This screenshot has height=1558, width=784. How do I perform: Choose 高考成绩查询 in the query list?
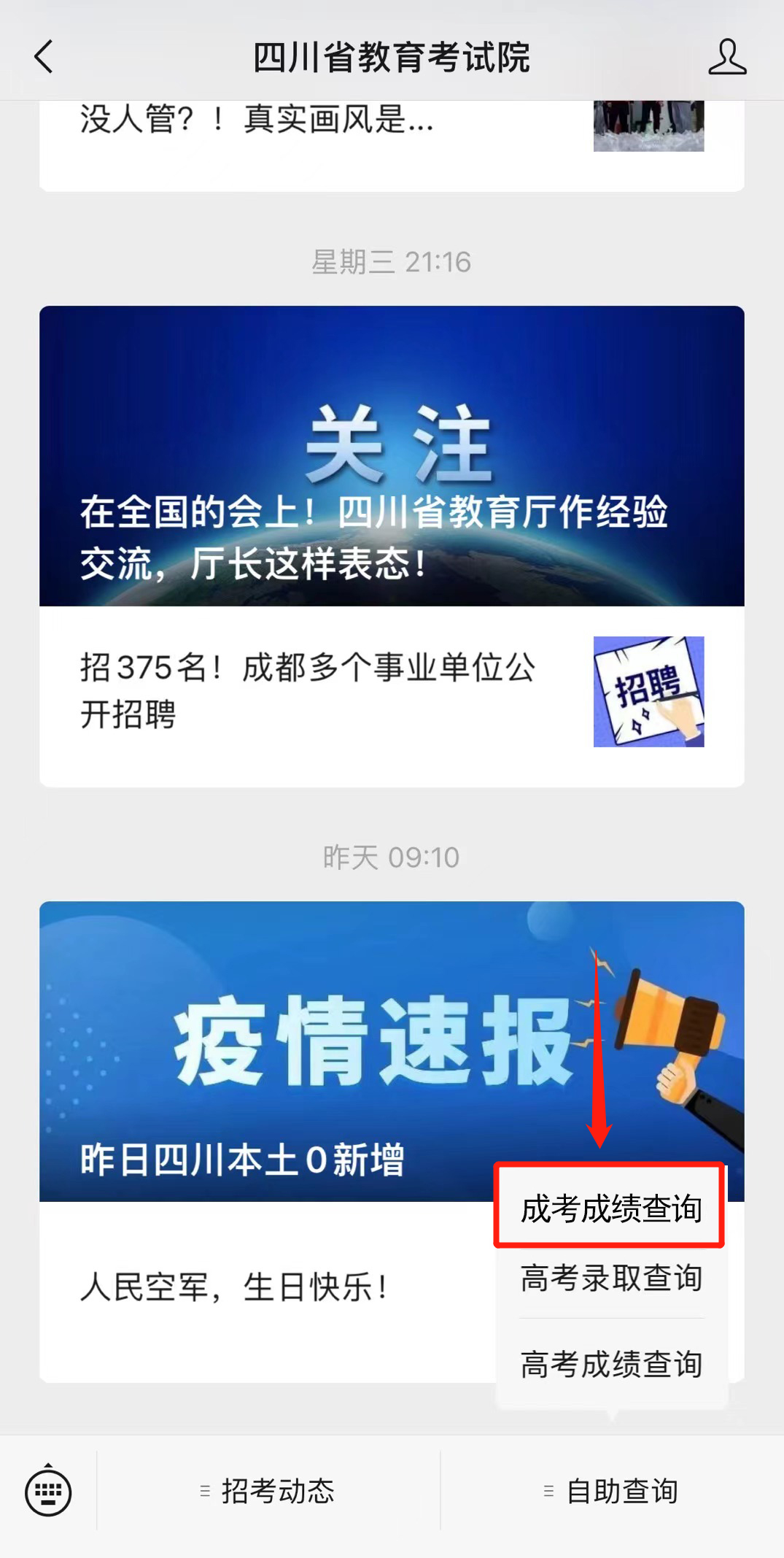click(610, 1363)
